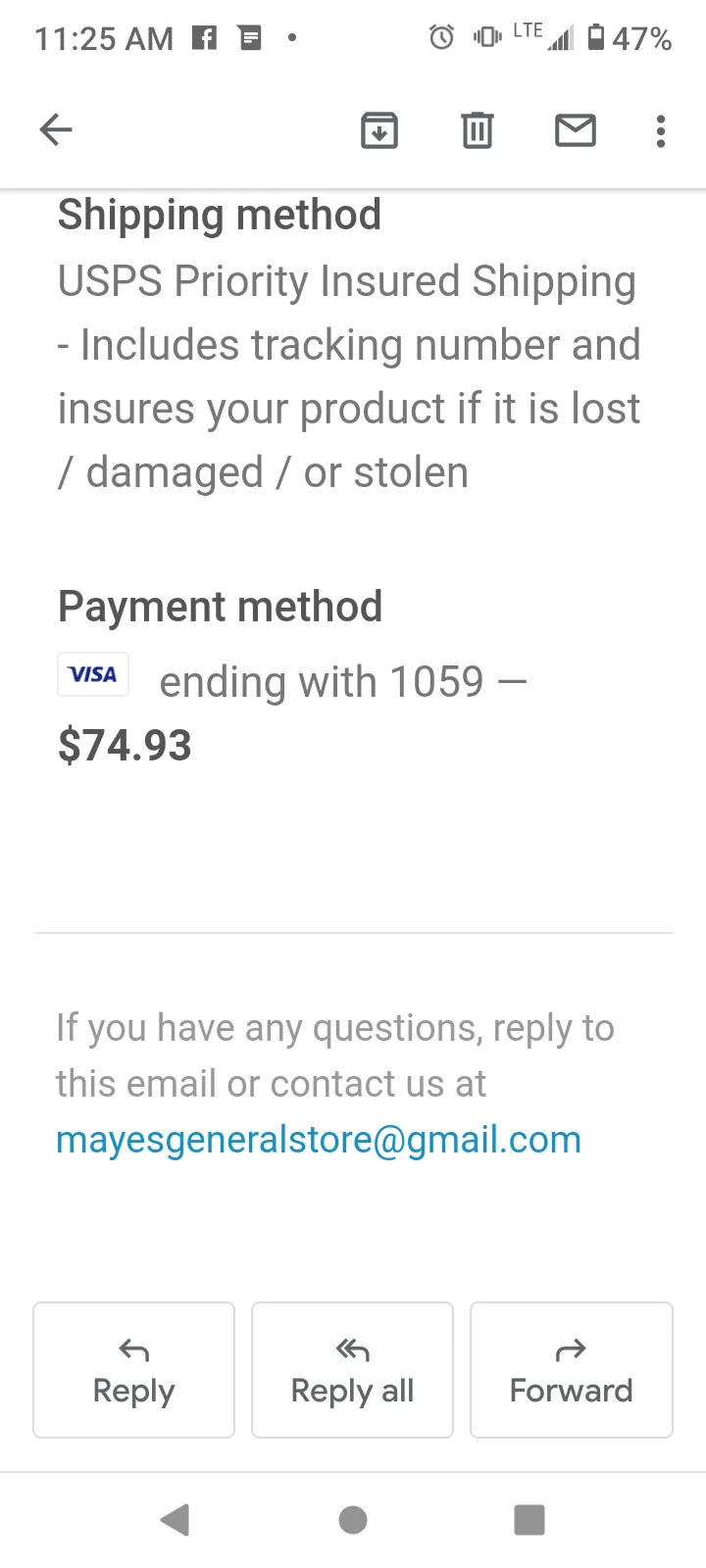Forward this email
This screenshot has width=706, height=1568.
pyautogui.click(x=572, y=1370)
